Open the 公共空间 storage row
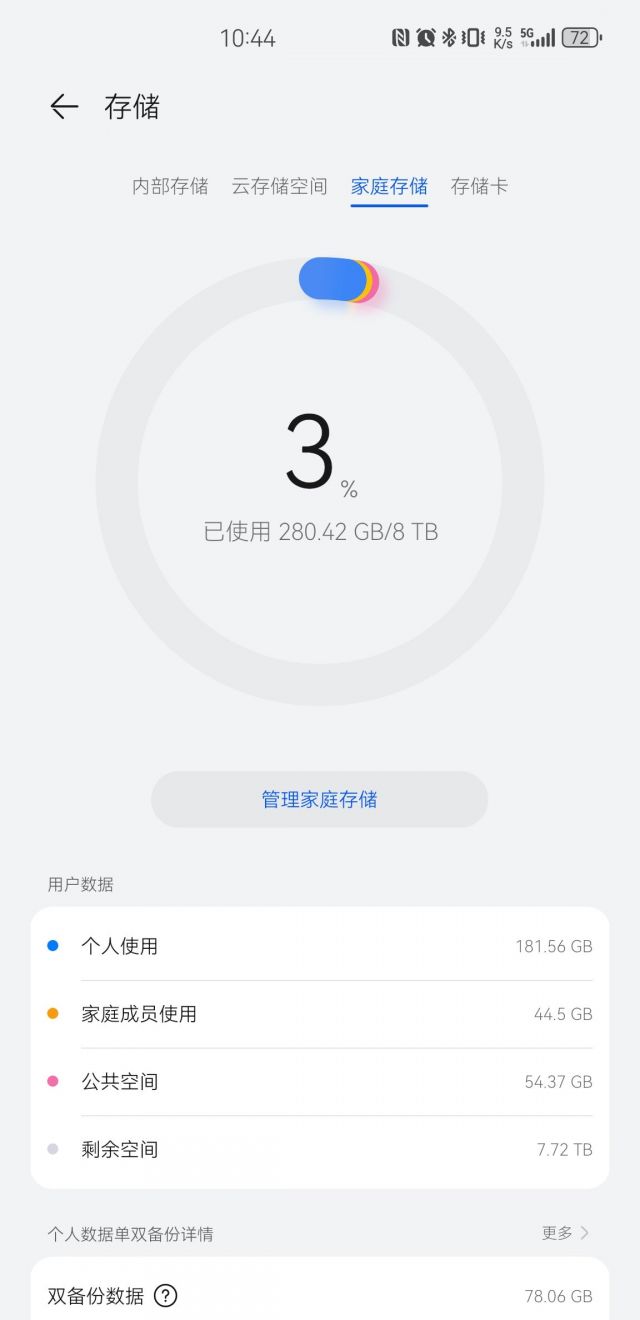640x1320 pixels. [319, 1082]
